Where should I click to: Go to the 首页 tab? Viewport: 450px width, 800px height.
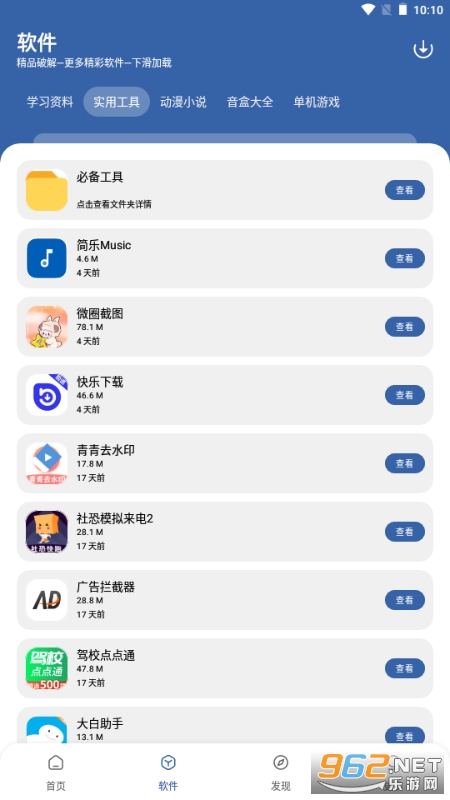(x=56, y=772)
